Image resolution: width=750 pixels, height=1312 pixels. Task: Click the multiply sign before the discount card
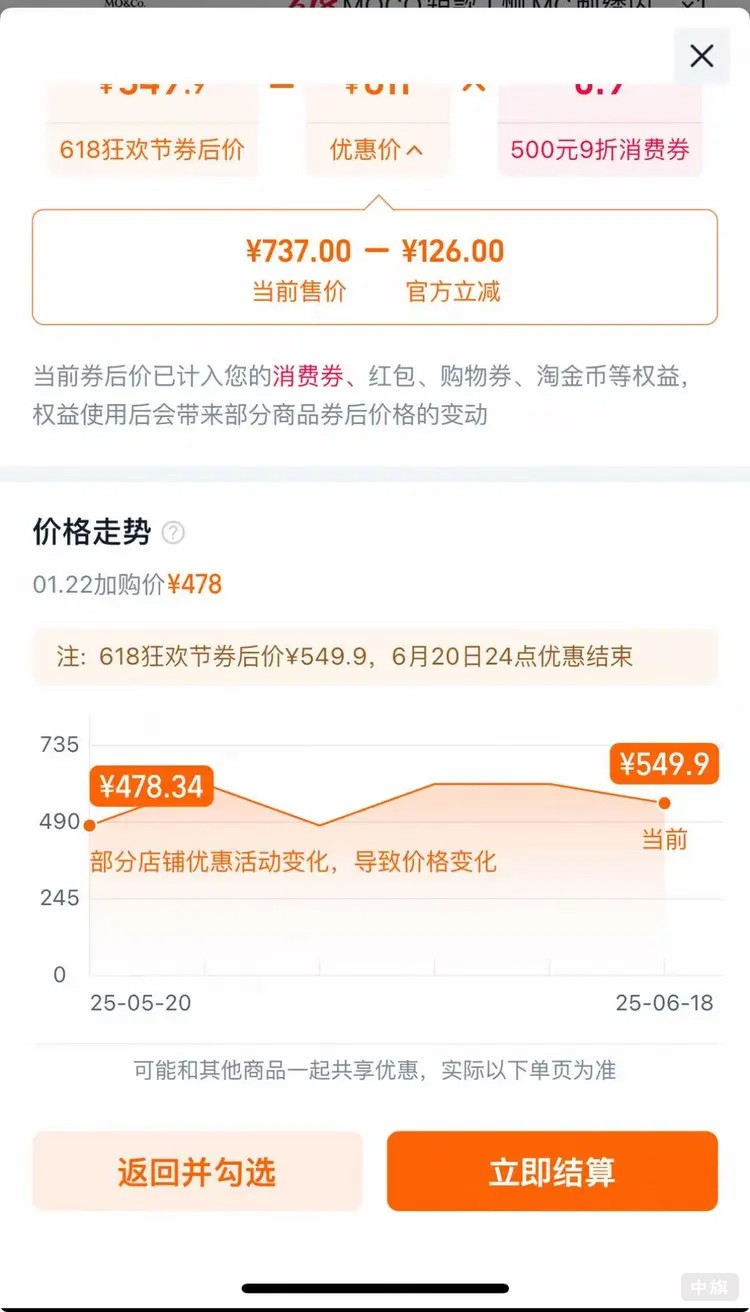pos(474,85)
